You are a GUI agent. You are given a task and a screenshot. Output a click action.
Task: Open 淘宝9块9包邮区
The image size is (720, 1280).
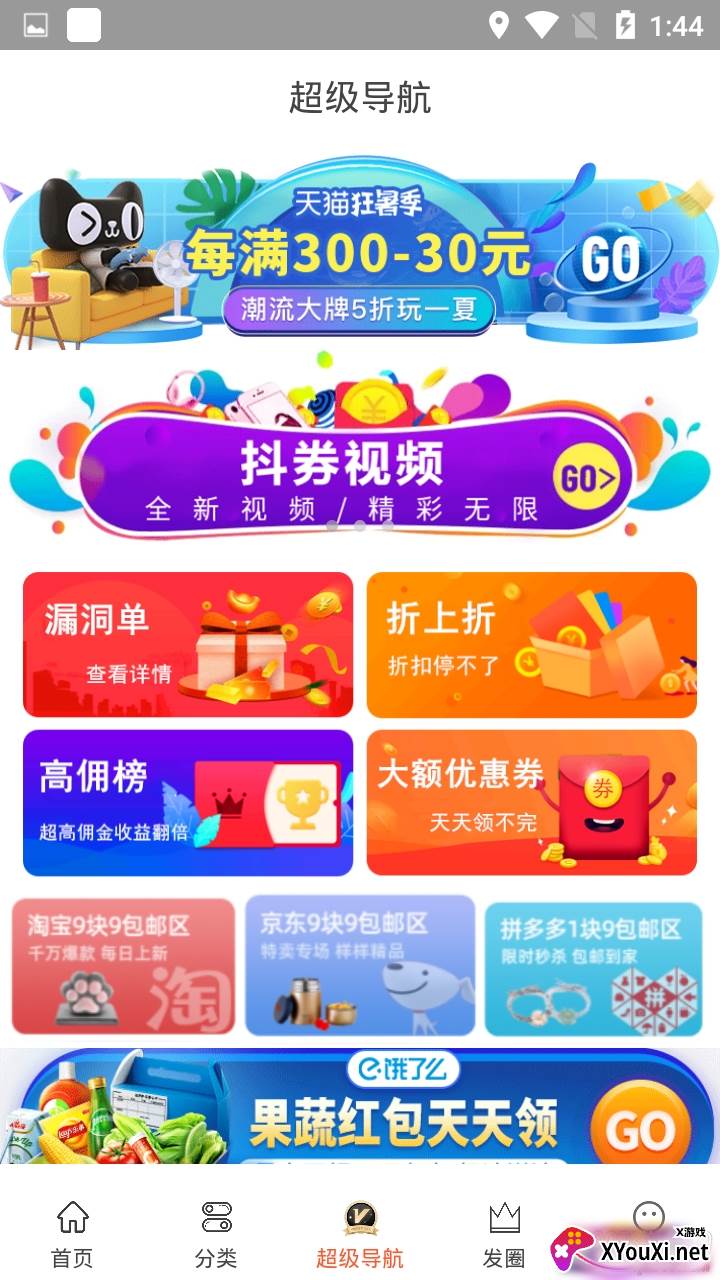(123, 966)
